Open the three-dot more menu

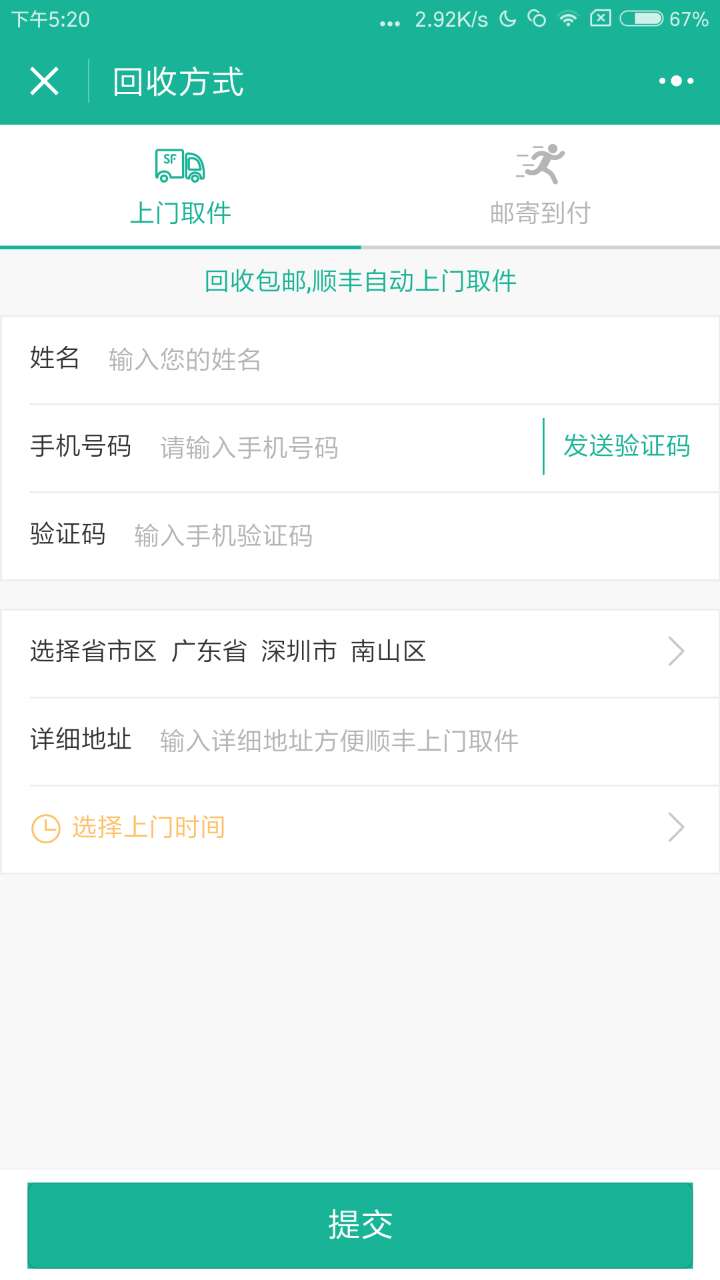click(x=676, y=81)
